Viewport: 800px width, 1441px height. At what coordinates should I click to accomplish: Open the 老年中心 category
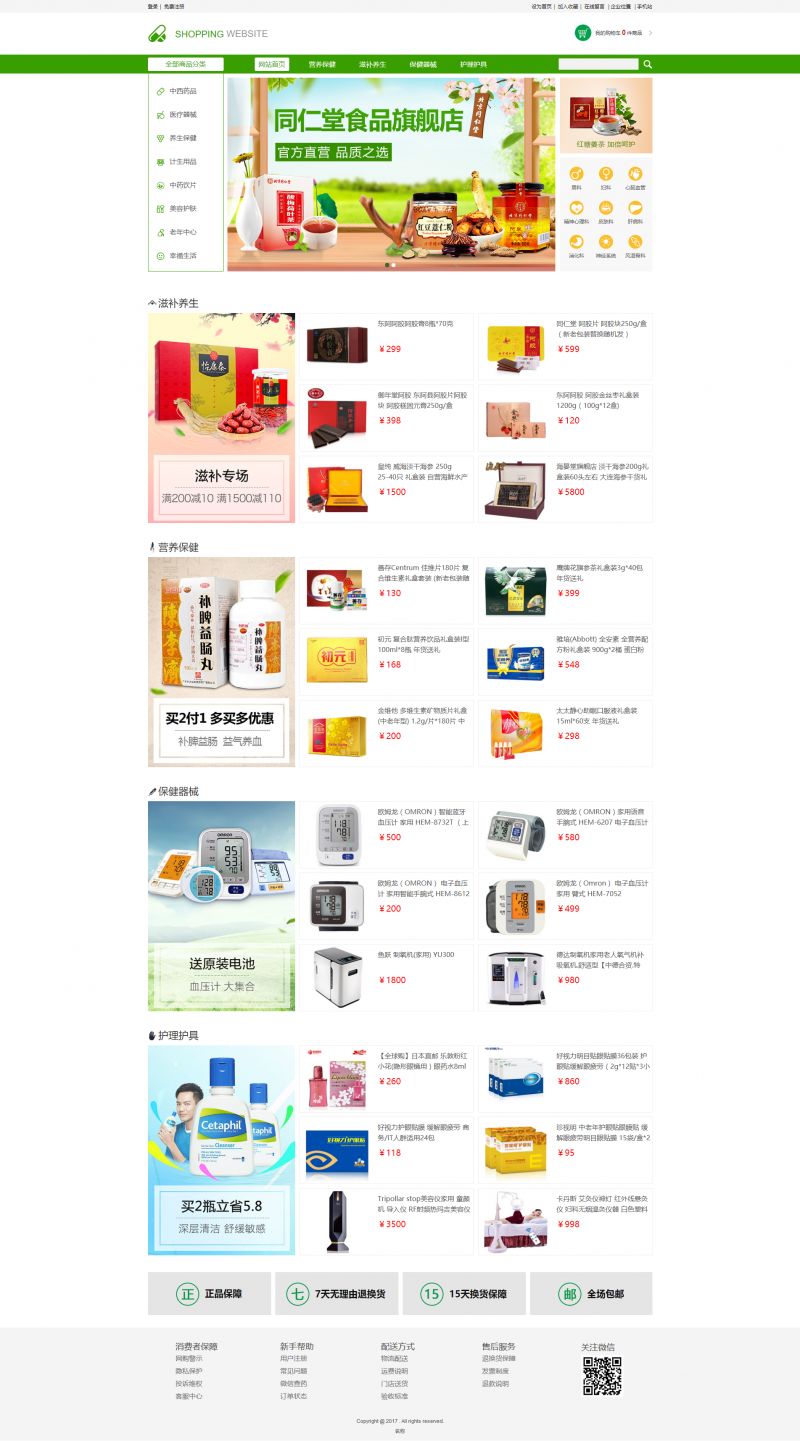[x=182, y=232]
